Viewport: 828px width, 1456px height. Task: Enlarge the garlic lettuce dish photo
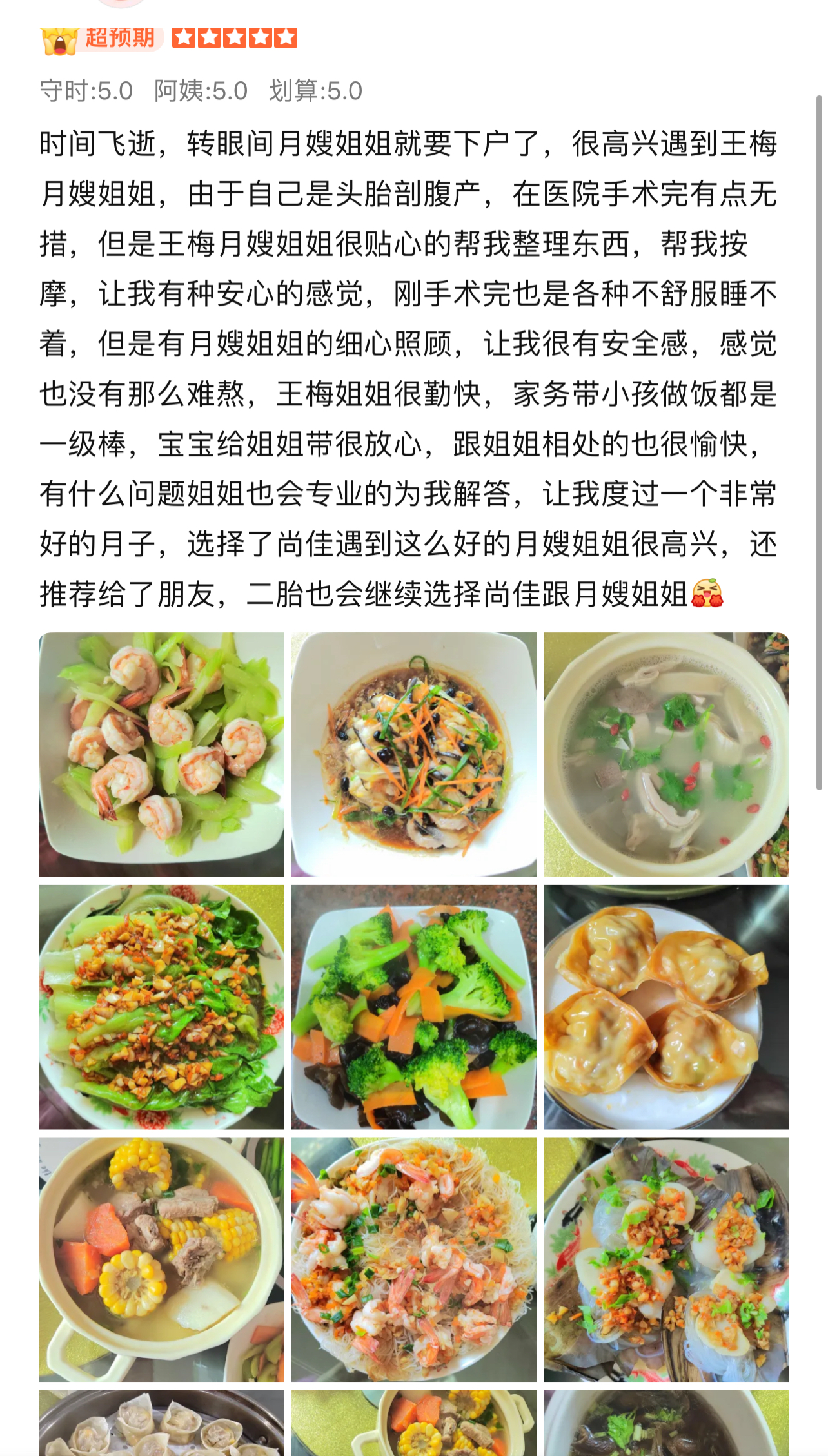[161, 1007]
